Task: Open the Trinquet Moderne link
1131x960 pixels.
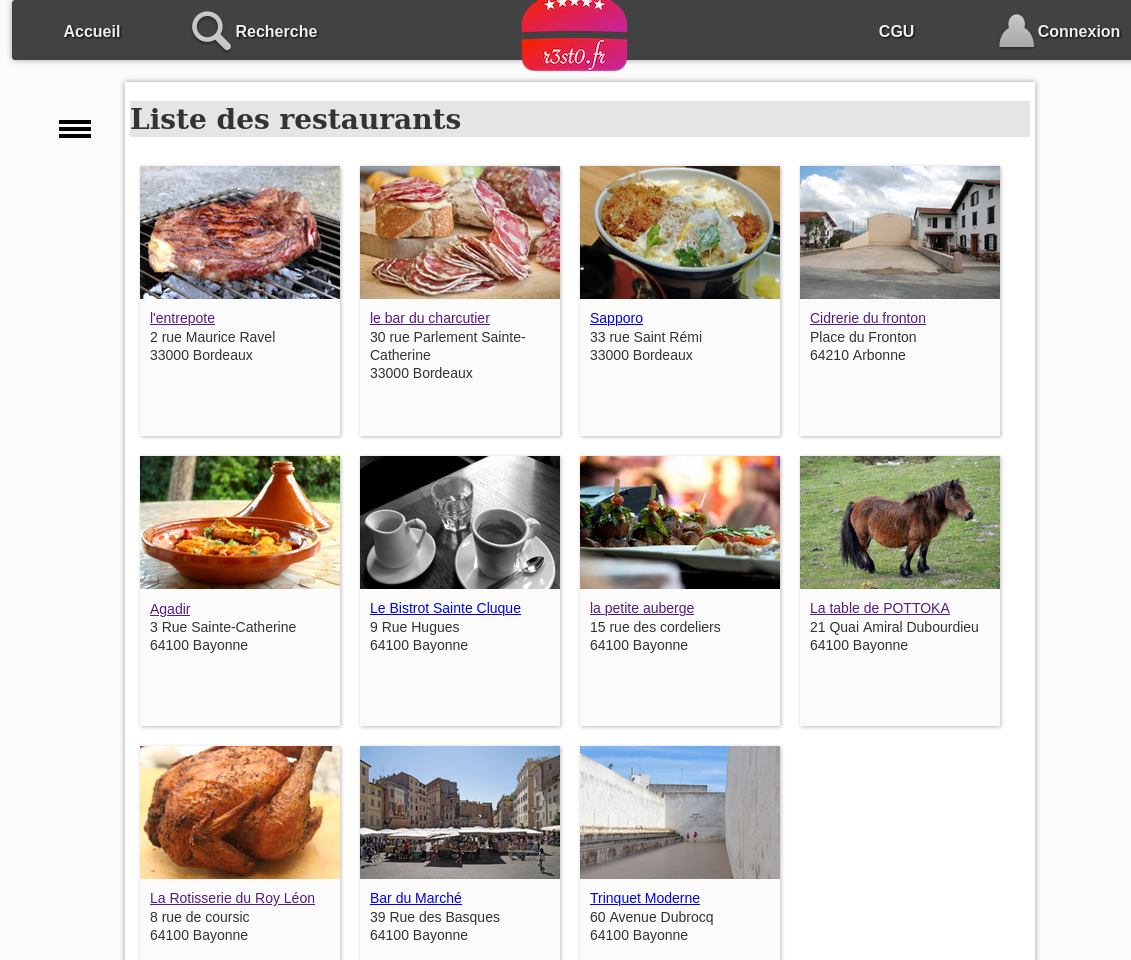Action: pyautogui.click(x=645, y=898)
